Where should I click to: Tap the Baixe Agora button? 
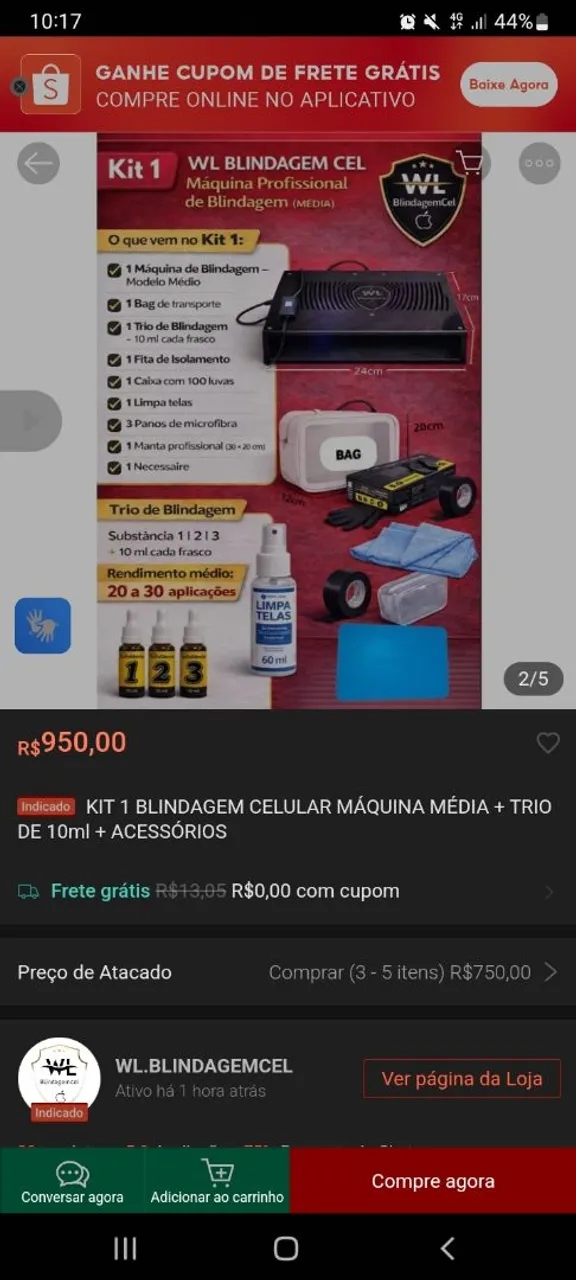pyautogui.click(x=508, y=85)
